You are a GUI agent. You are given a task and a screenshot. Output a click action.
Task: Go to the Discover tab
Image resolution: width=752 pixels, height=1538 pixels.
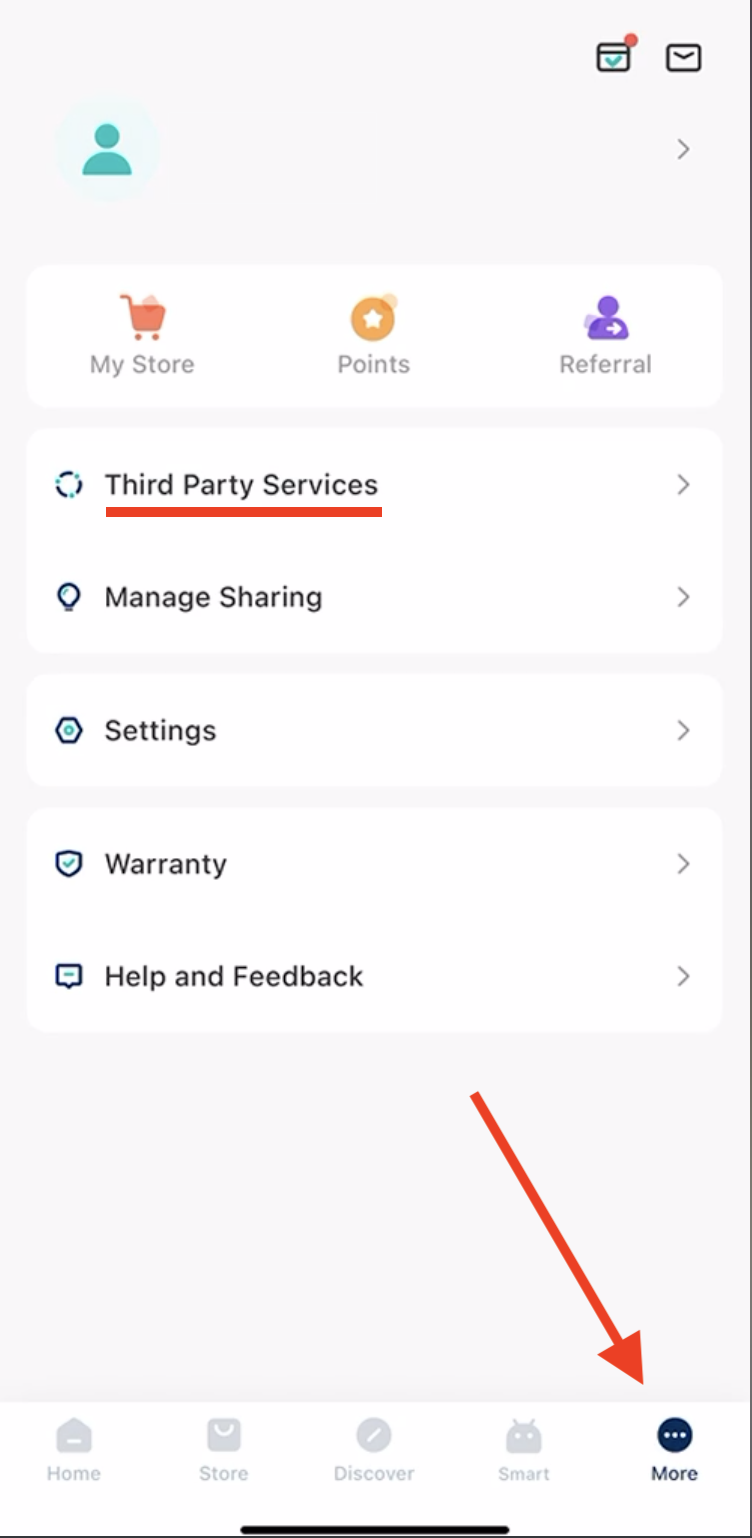point(374,1449)
